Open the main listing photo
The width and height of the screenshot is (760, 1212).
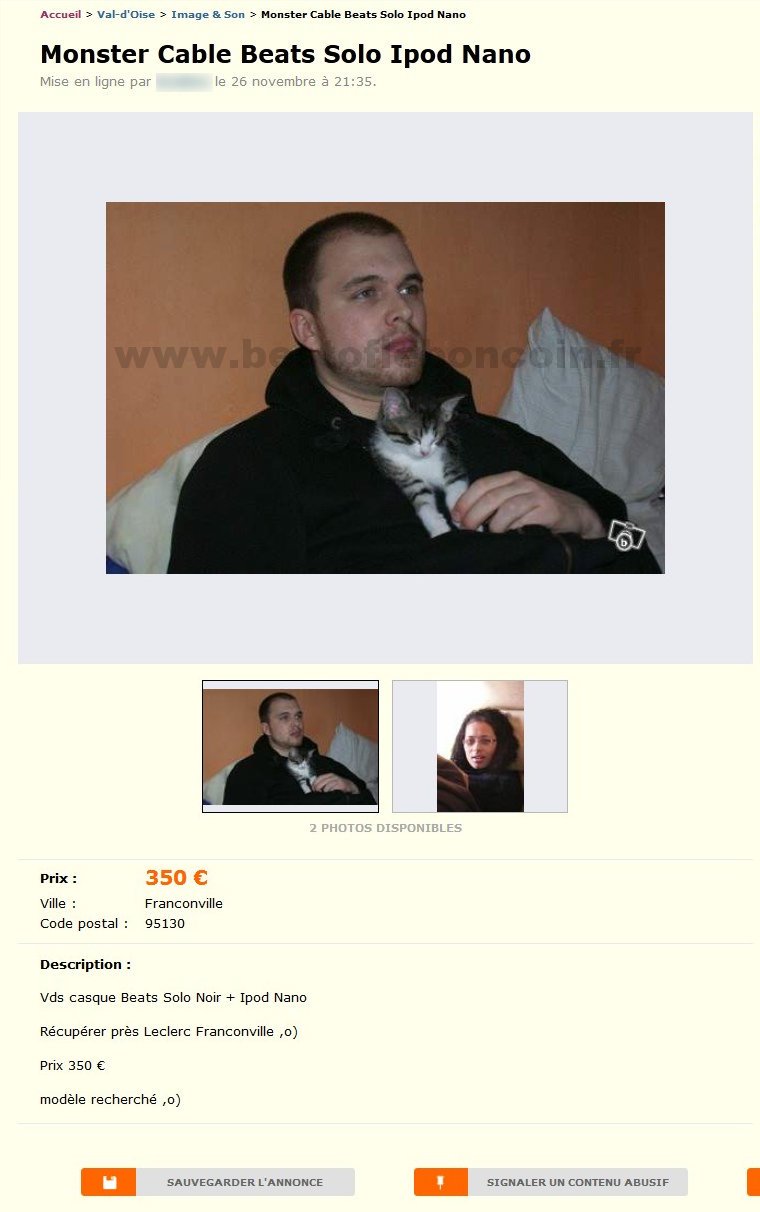(385, 387)
